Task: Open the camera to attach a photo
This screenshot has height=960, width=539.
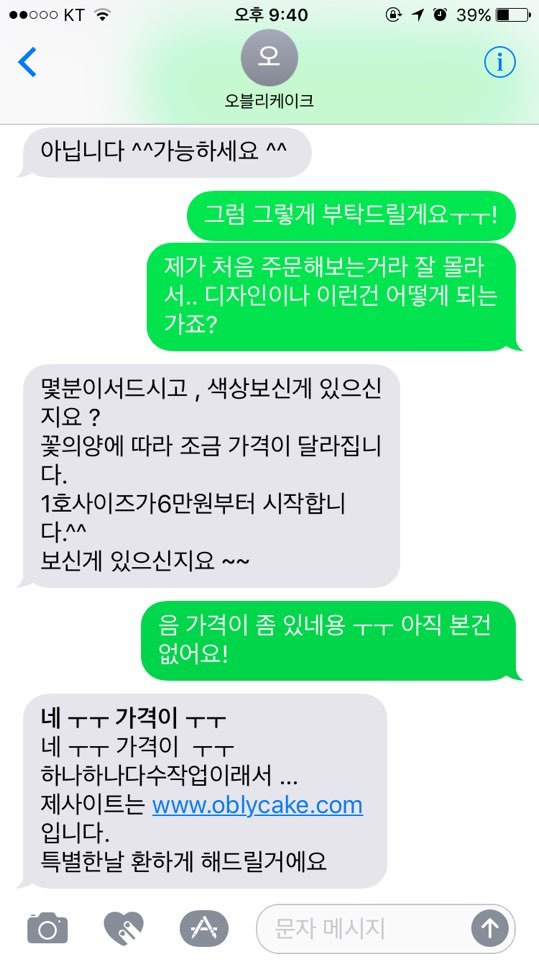Action: pos(48,928)
